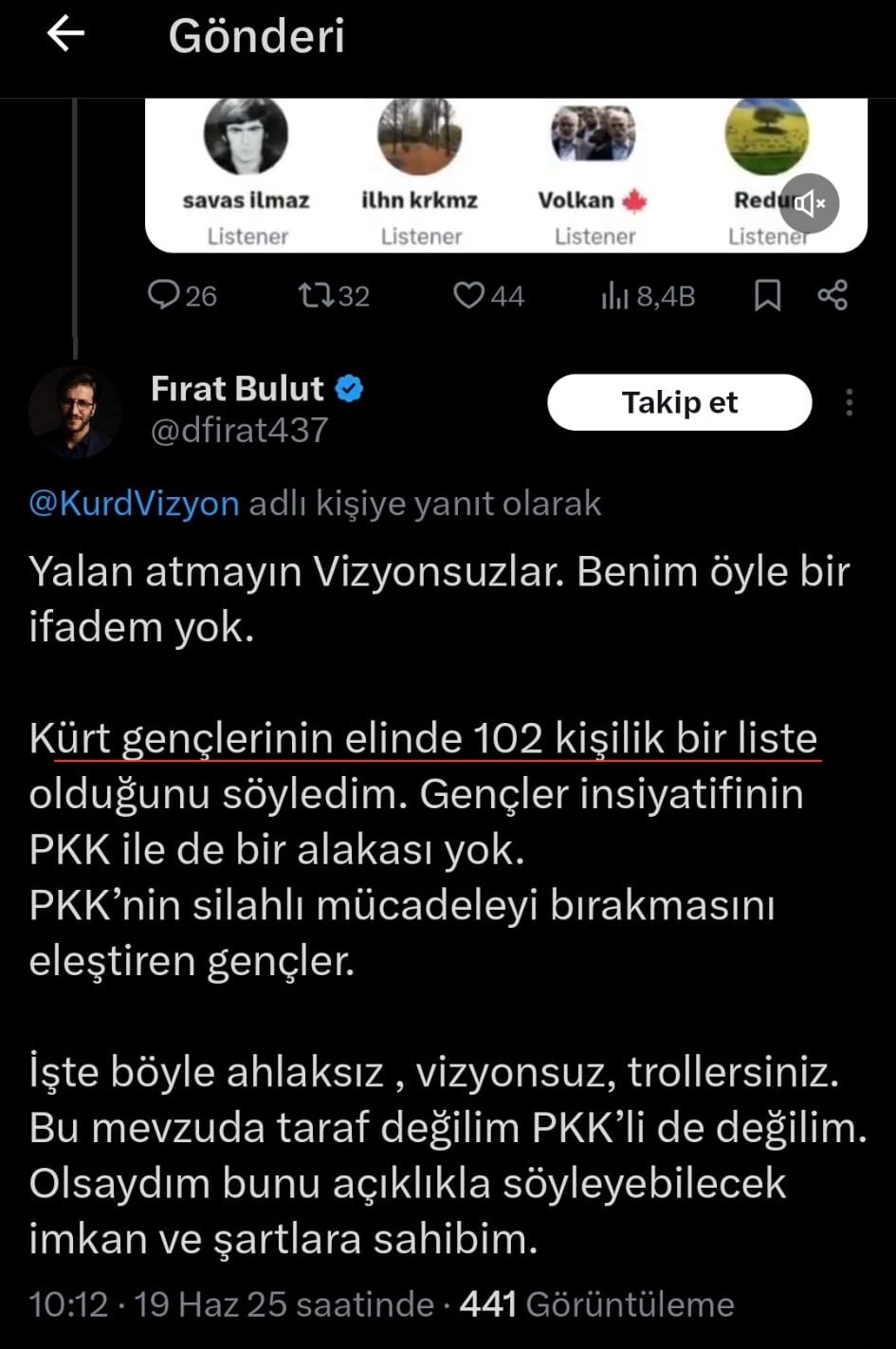Click the @dfirat437 username handle
The height and width of the screenshot is (1349, 896).
(238, 429)
